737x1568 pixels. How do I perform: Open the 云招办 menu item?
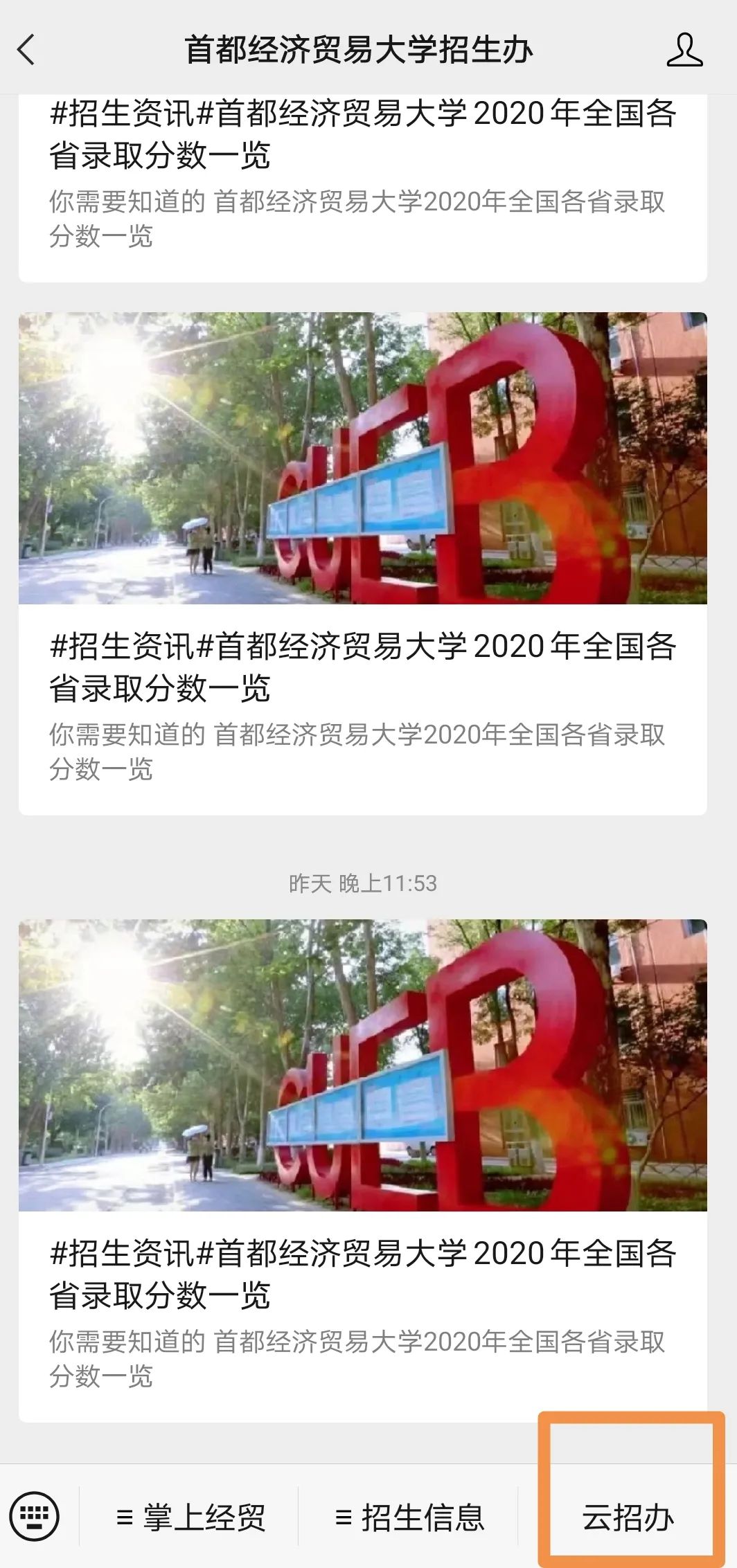[628, 1518]
